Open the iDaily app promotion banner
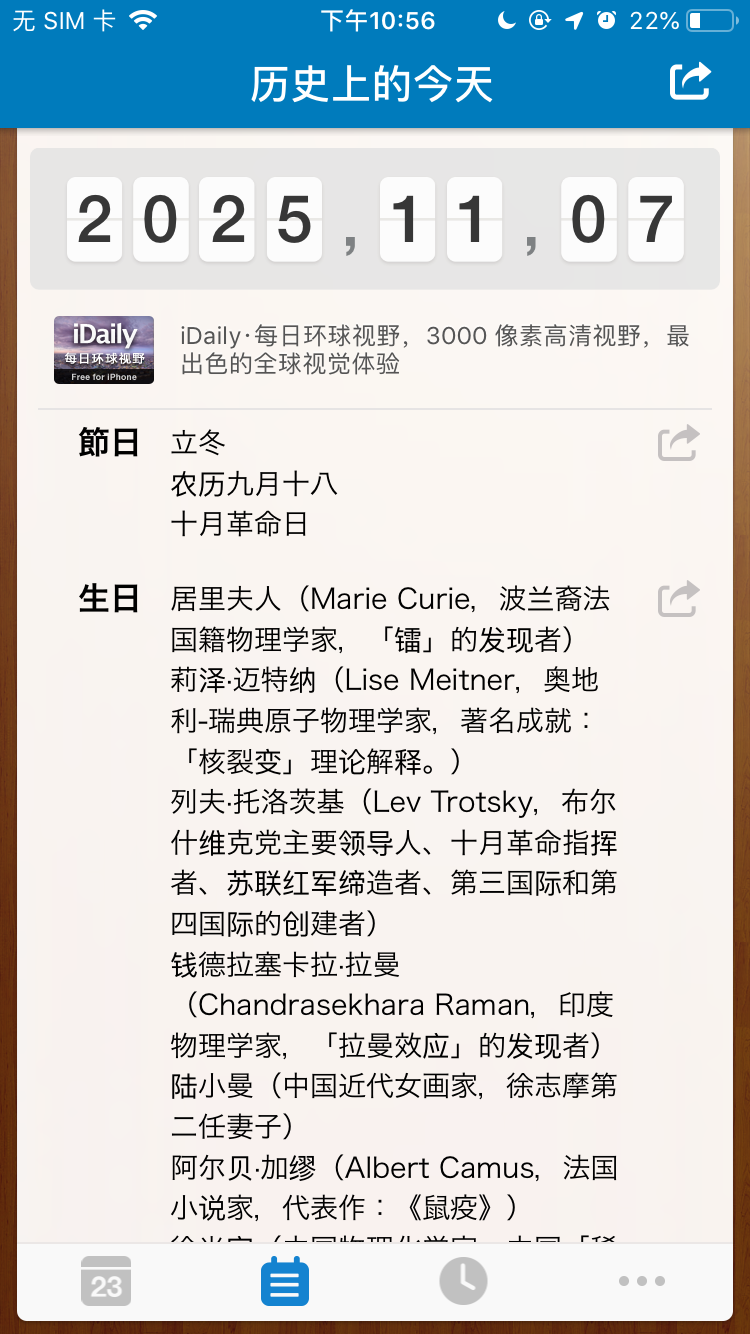The height and width of the screenshot is (1334, 750). (x=374, y=350)
